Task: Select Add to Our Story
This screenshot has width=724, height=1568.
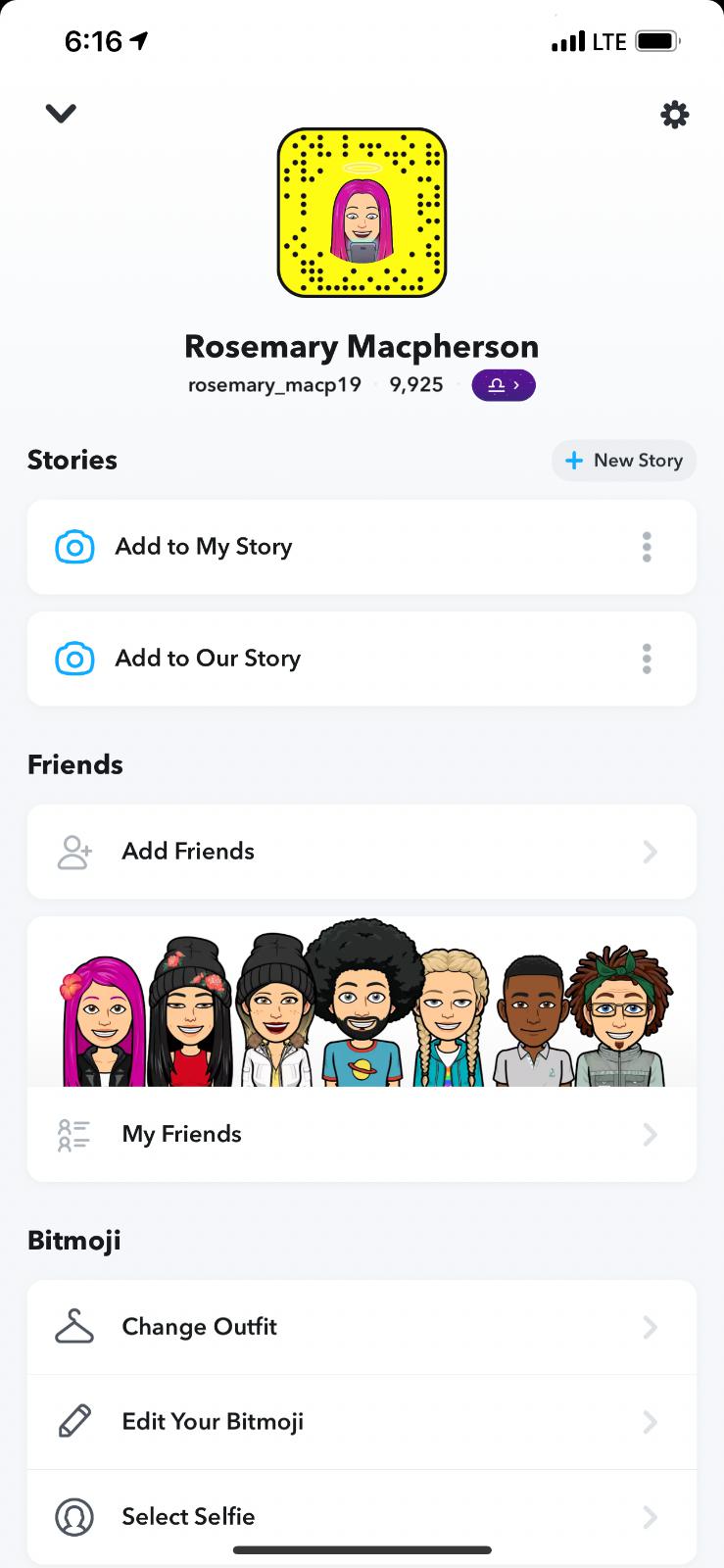Action: 208,659
